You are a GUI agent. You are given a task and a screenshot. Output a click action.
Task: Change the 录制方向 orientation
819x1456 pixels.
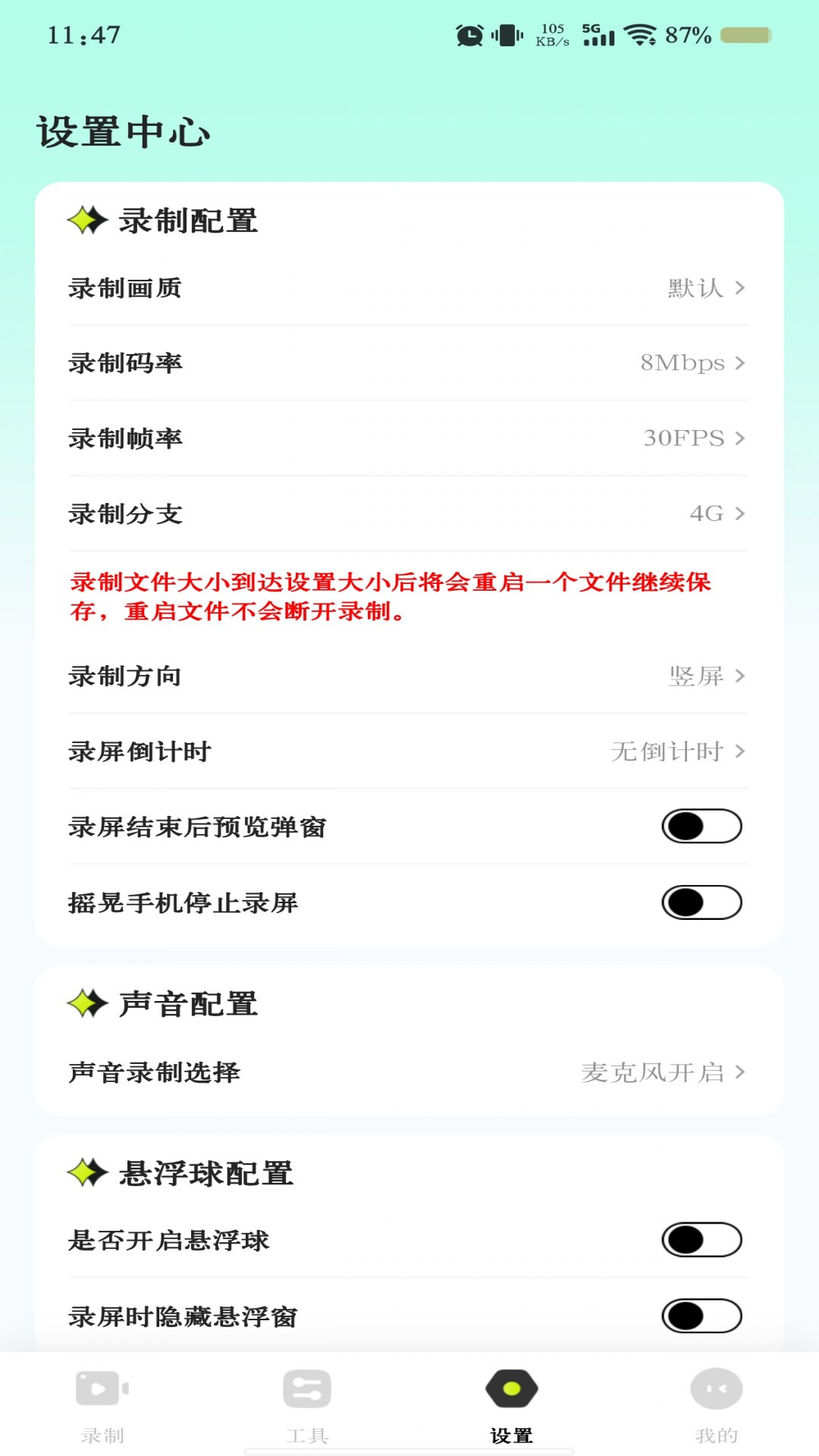pos(409,676)
